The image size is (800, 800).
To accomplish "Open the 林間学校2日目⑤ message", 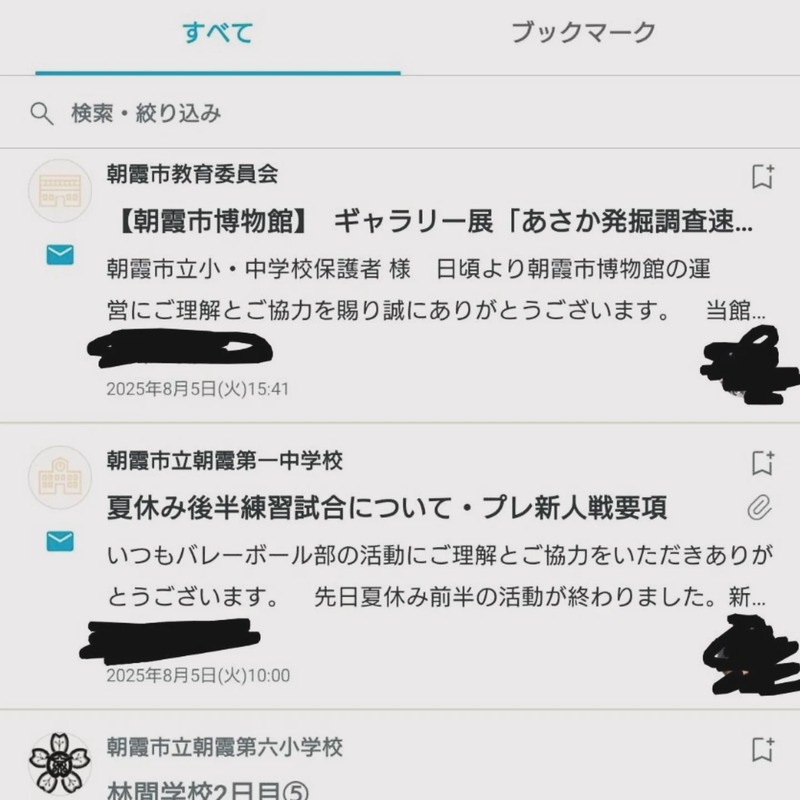I will [208, 789].
